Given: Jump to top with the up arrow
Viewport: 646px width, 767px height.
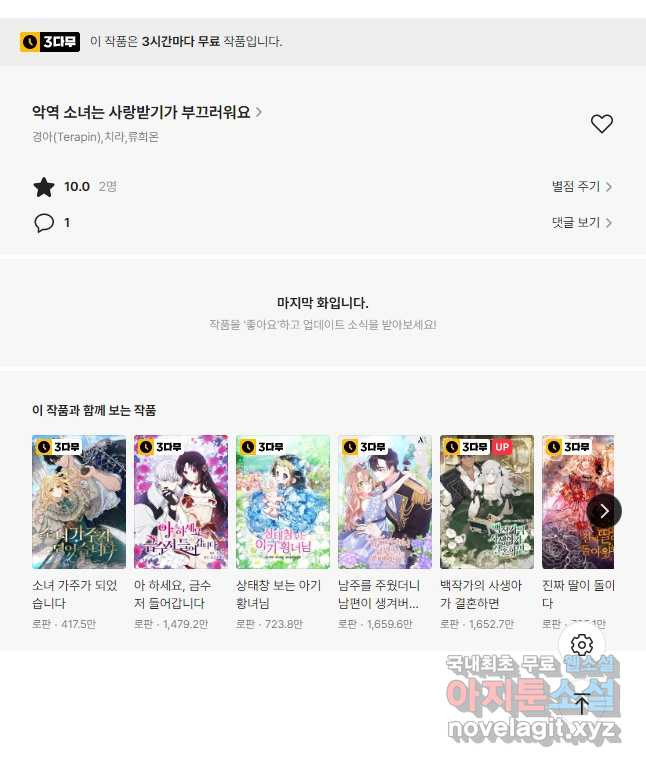Looking at the screenshot, I should (x=582, y=702).
